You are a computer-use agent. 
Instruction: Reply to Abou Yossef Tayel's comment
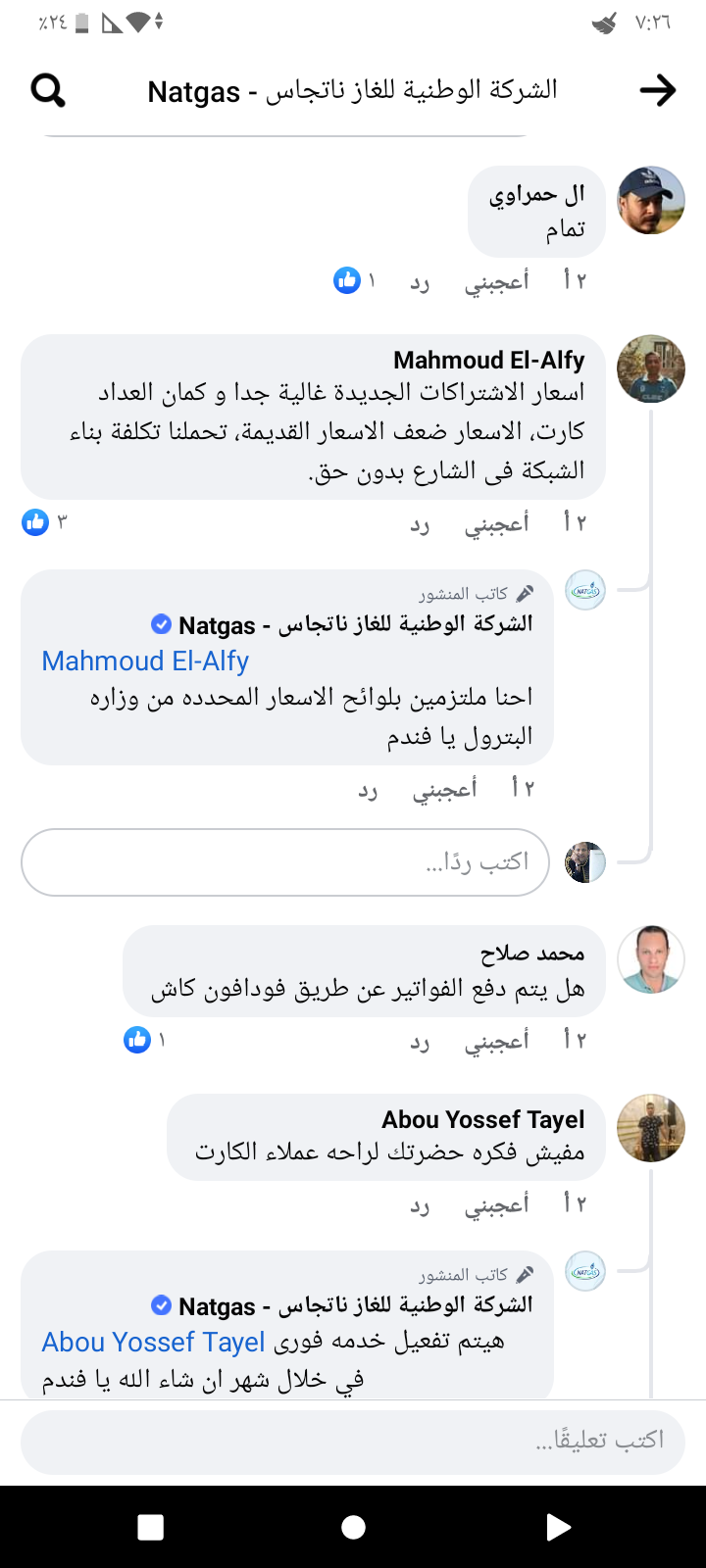click(x=420, y=1203)
